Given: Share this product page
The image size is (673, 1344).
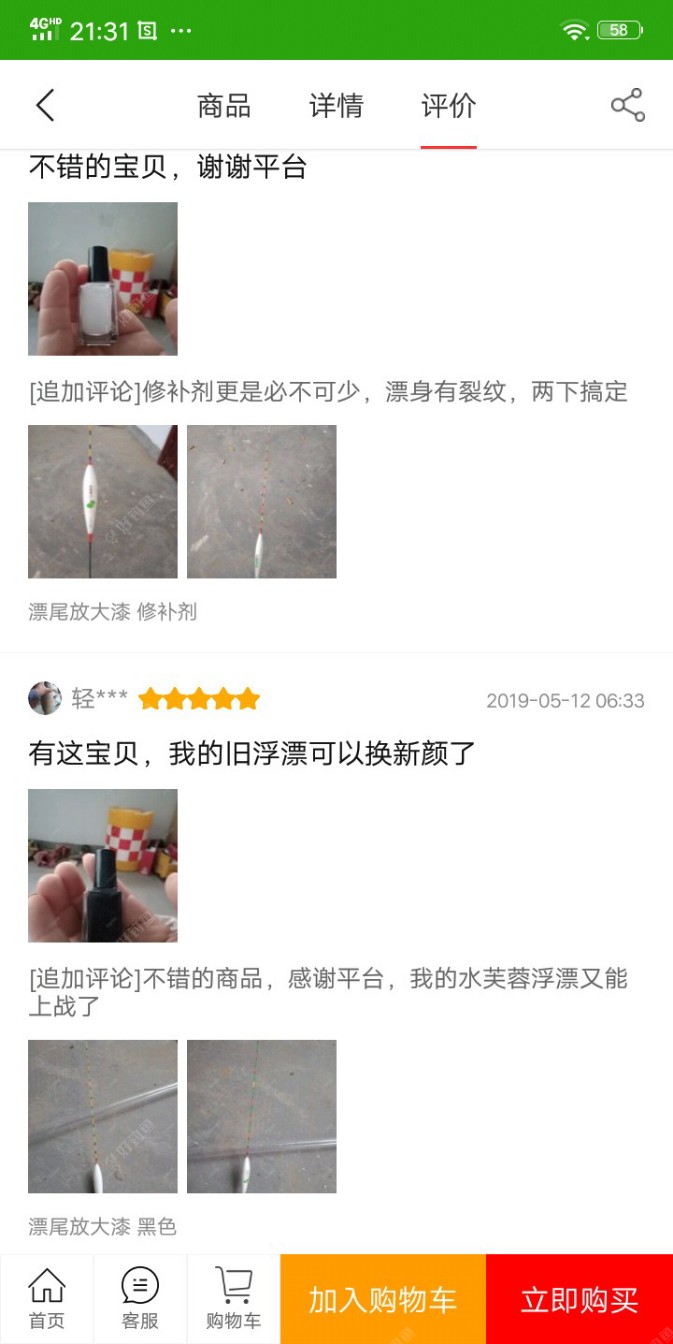Looking at the screenshot, I should [x=627, y=105].
